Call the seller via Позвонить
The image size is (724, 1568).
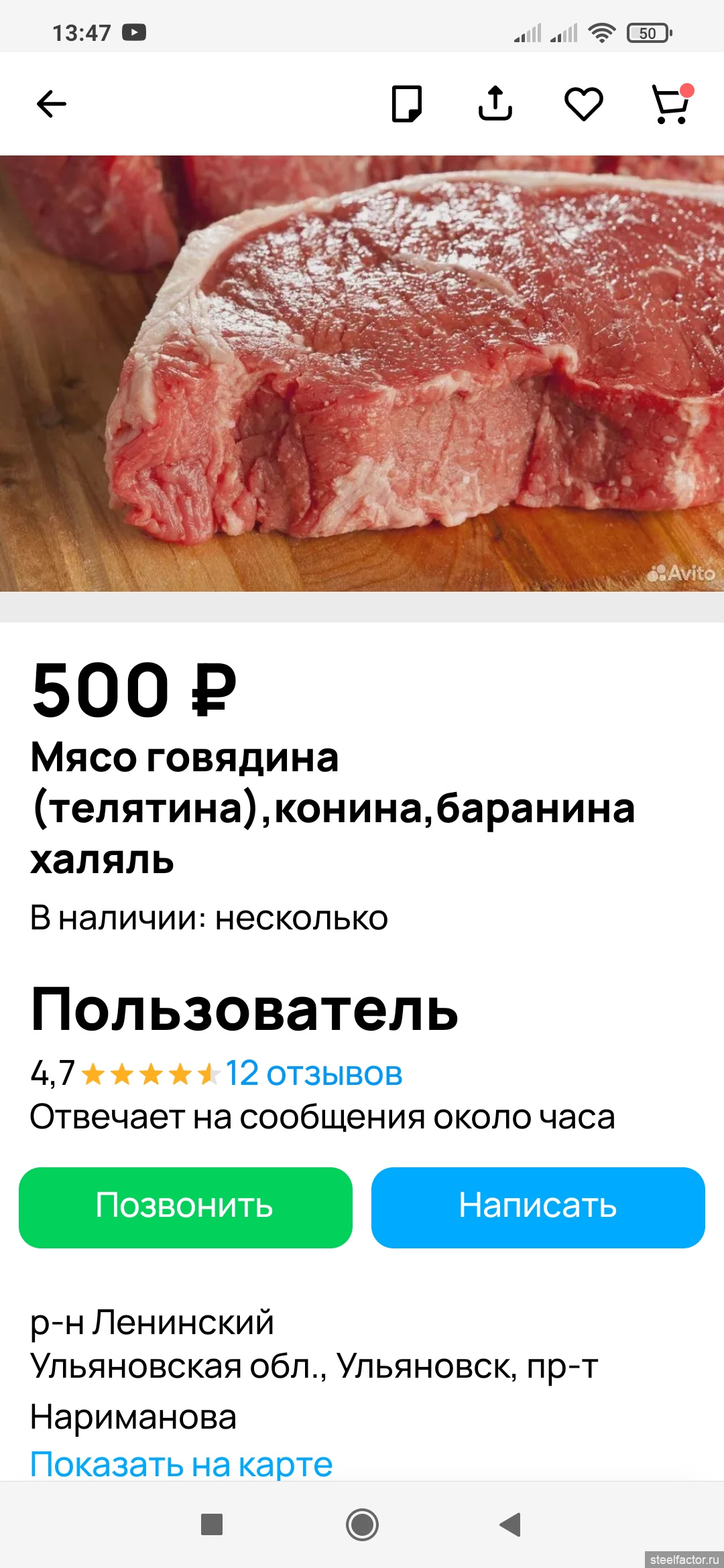[186, 1207]
